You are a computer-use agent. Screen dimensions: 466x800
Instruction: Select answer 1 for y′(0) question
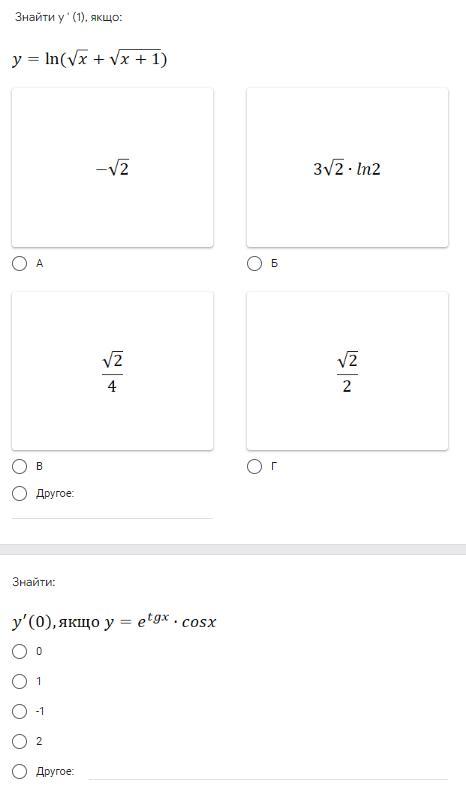point(19,681)
